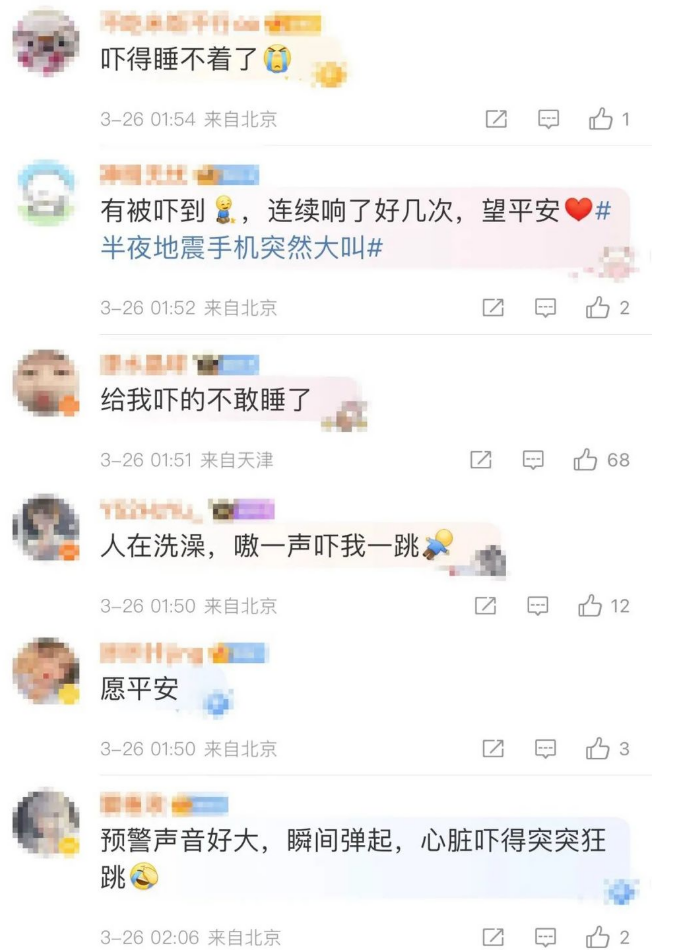Like the comment 吓得睡不着了

(601, 120)
